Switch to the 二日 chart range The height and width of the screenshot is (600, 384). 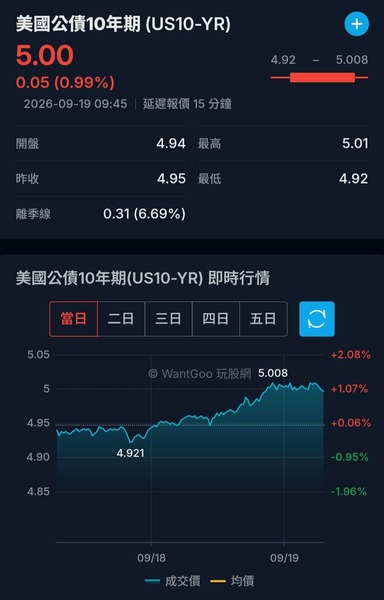(121, 319)
